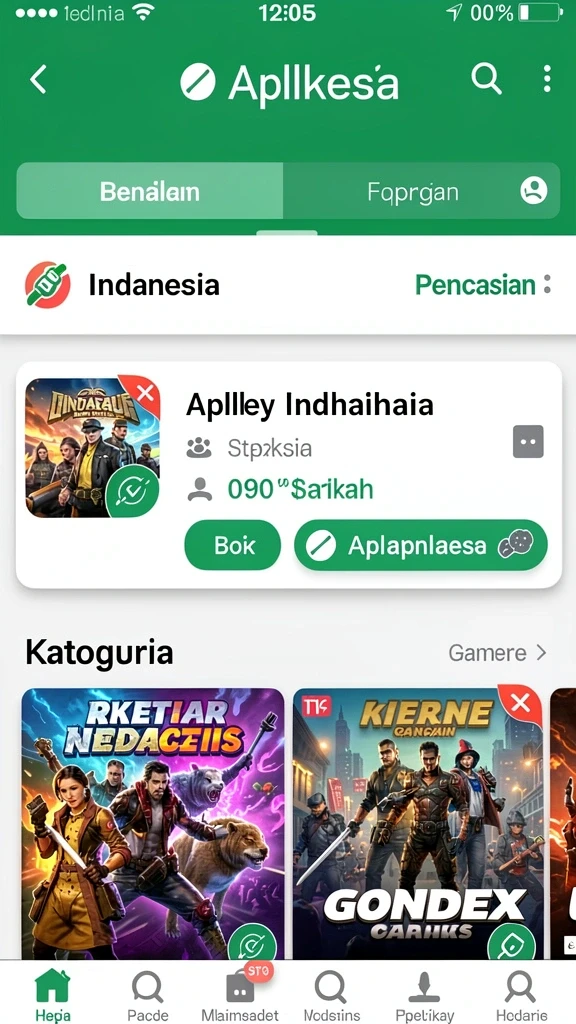Tap the Bok button
This screenshot has height=1024, width=576.
click(232, 545)
